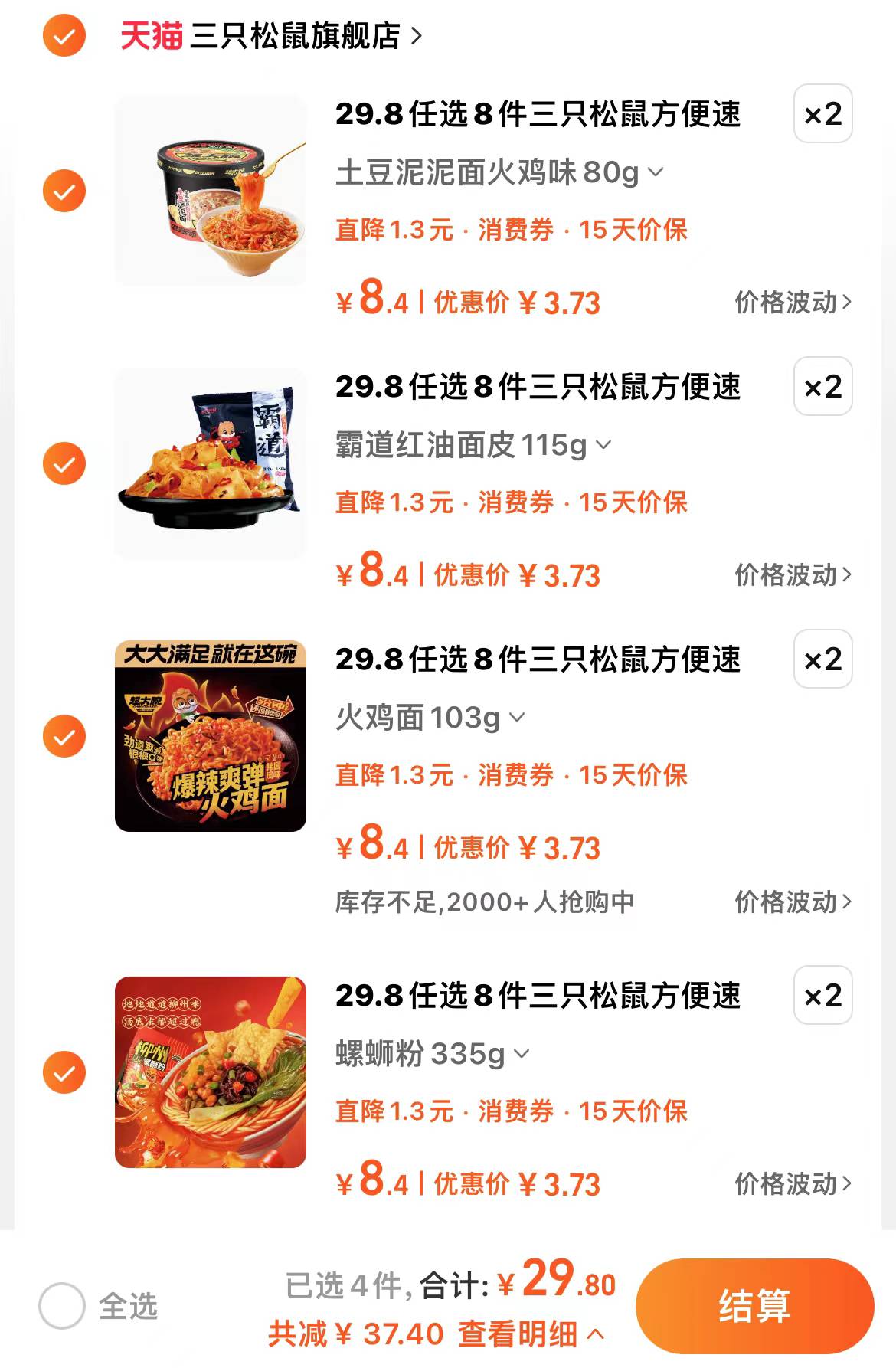Open the 土豆泥泥面火鸡味 80g SKU dropdown
896x1368 pixels.
point(652,173)
